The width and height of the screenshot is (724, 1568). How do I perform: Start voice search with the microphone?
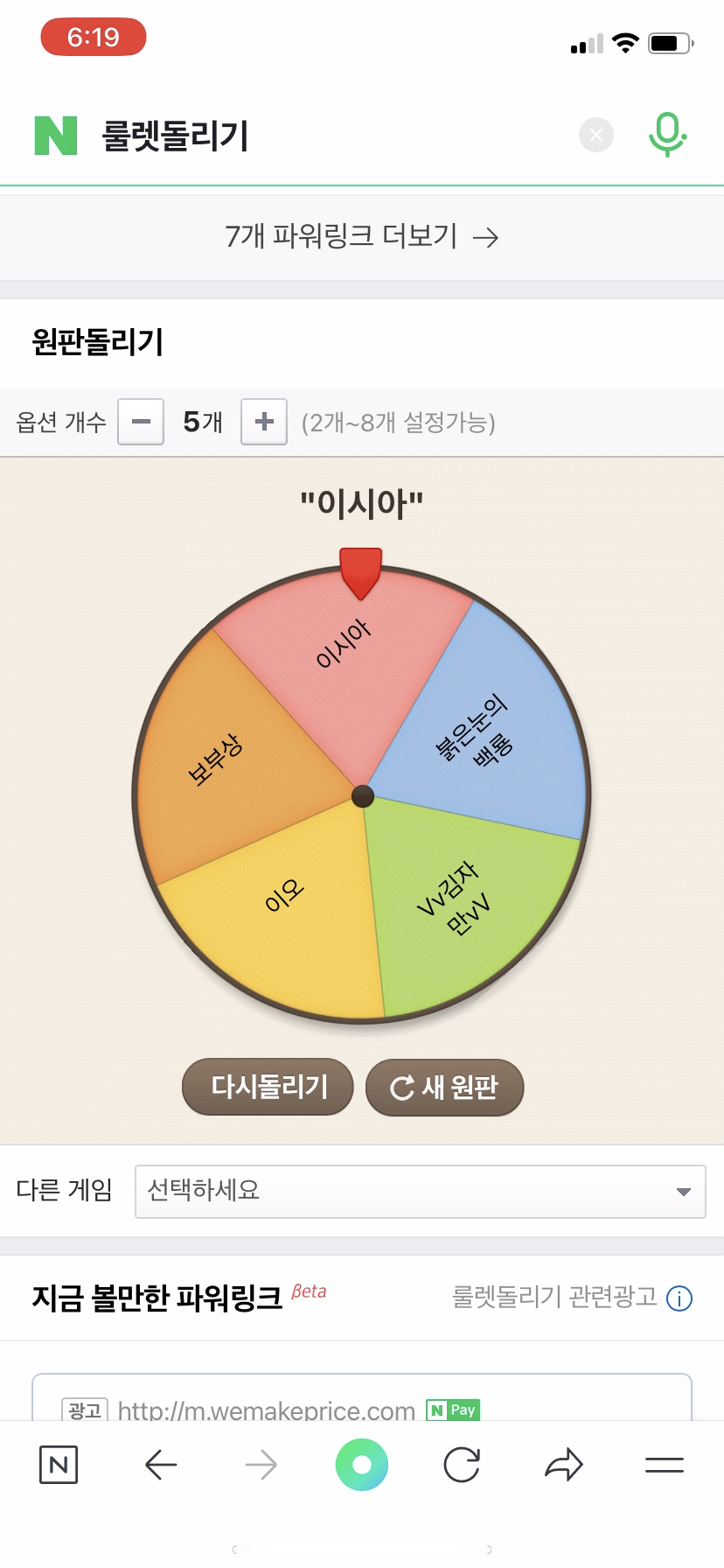[667, 135]
